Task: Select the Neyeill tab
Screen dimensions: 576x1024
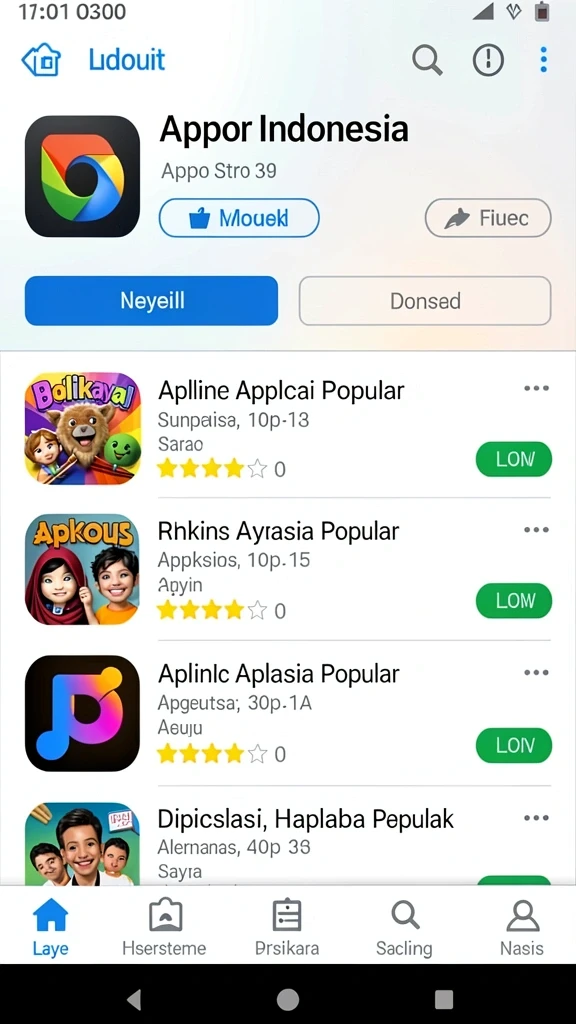Action: click(152, 300)
